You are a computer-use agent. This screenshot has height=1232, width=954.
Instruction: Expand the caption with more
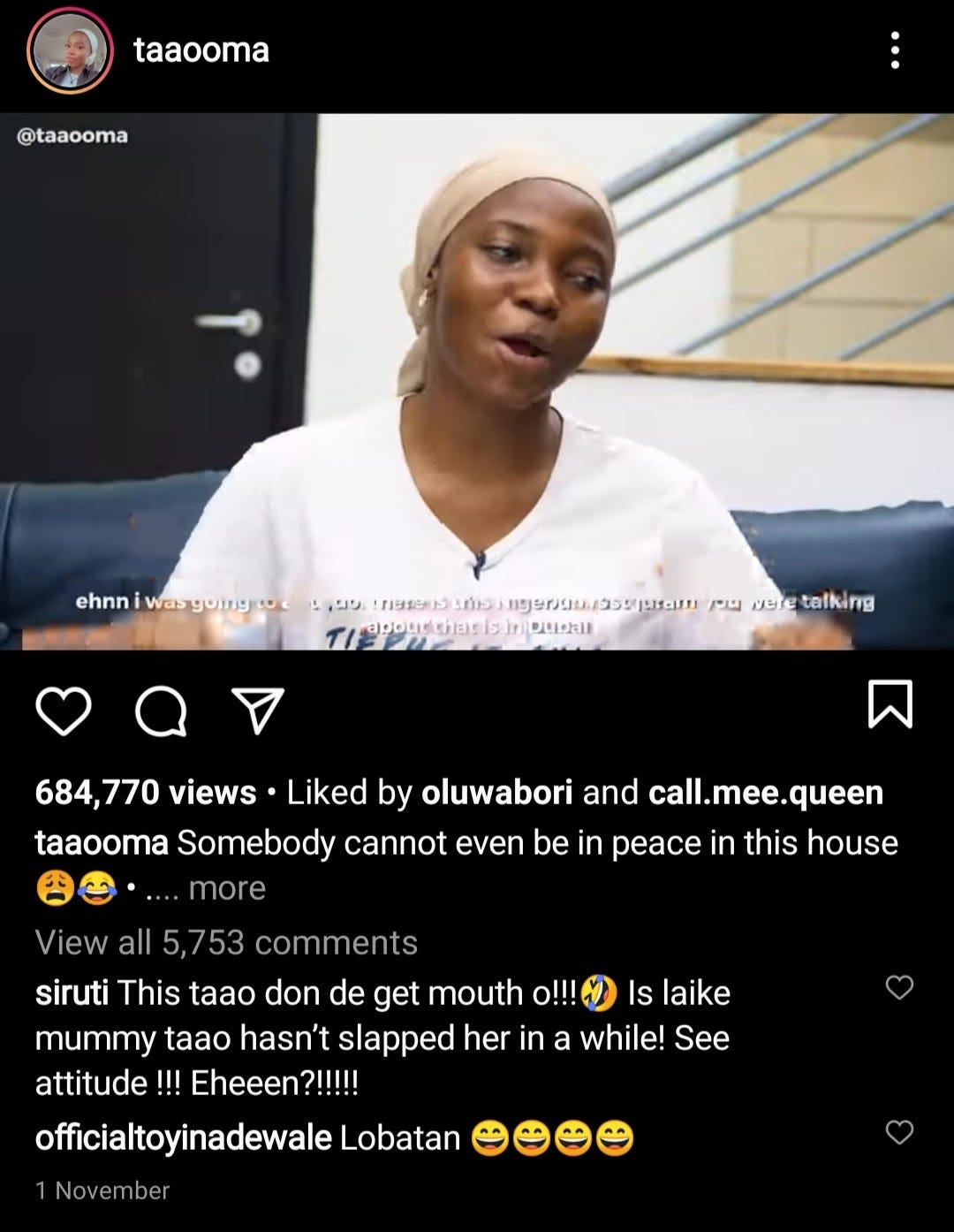pos(227,887)
